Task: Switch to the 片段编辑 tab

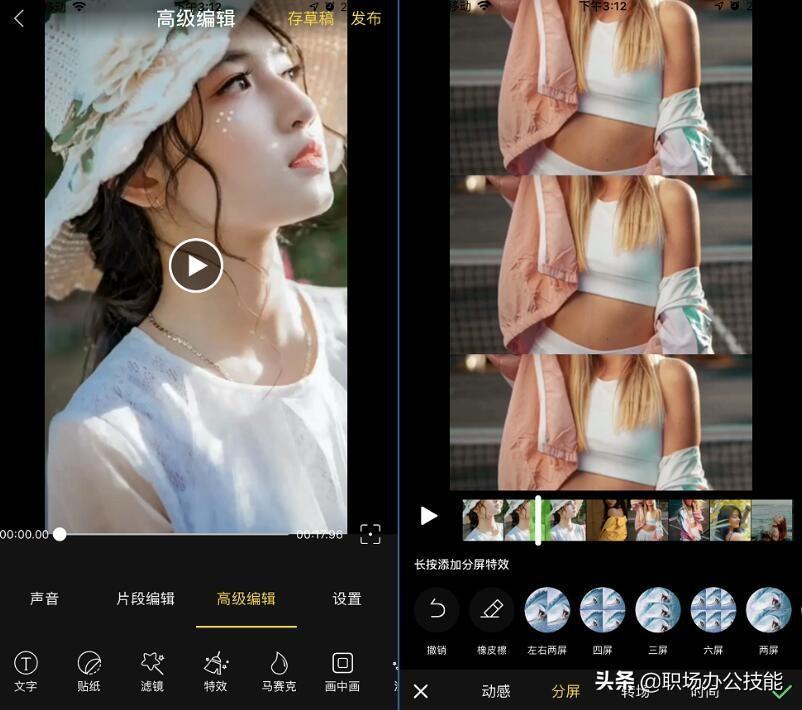Action: 145,598
